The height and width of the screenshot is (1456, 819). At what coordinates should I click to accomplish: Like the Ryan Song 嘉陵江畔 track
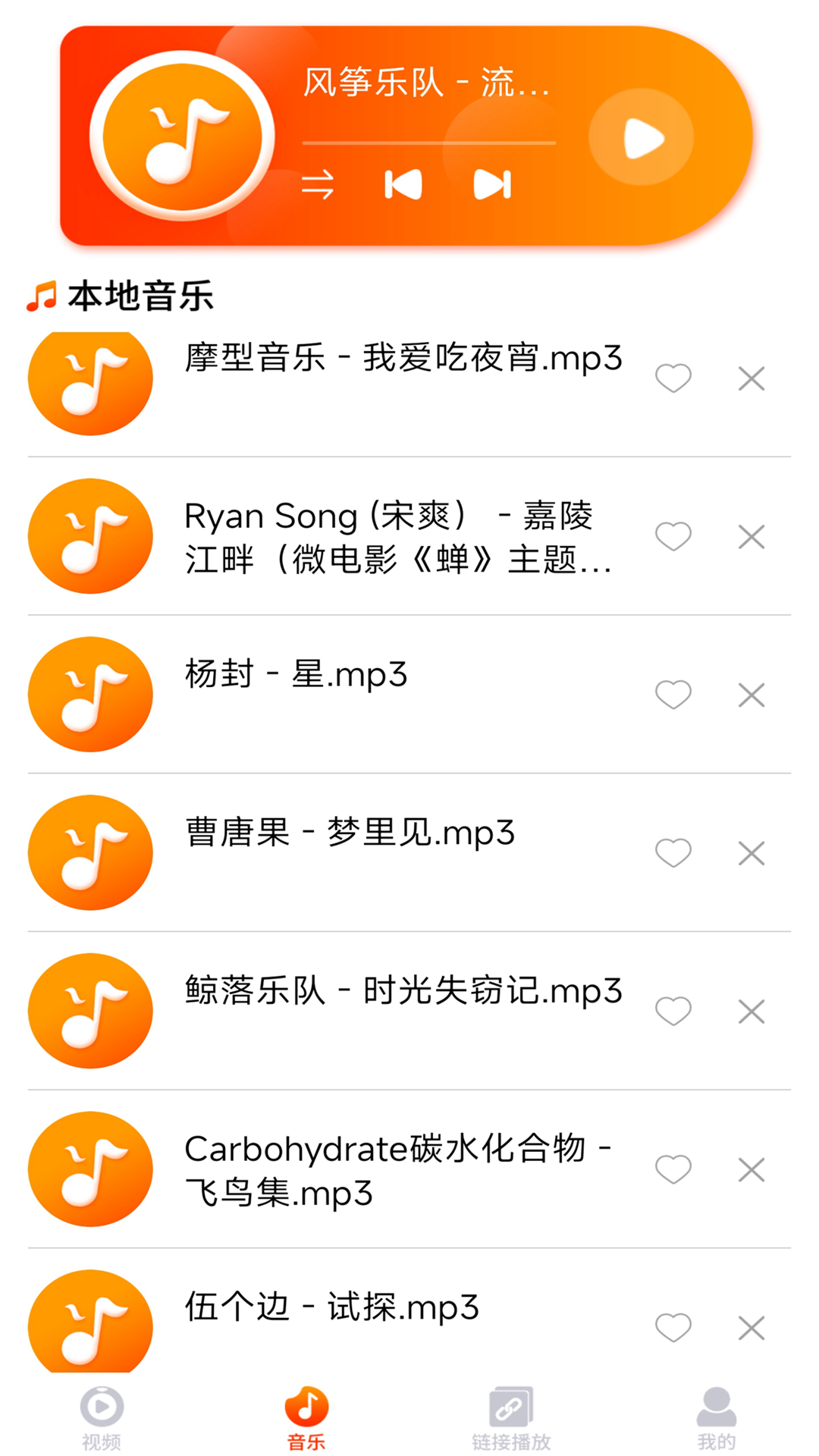click(x=673, y=536)
